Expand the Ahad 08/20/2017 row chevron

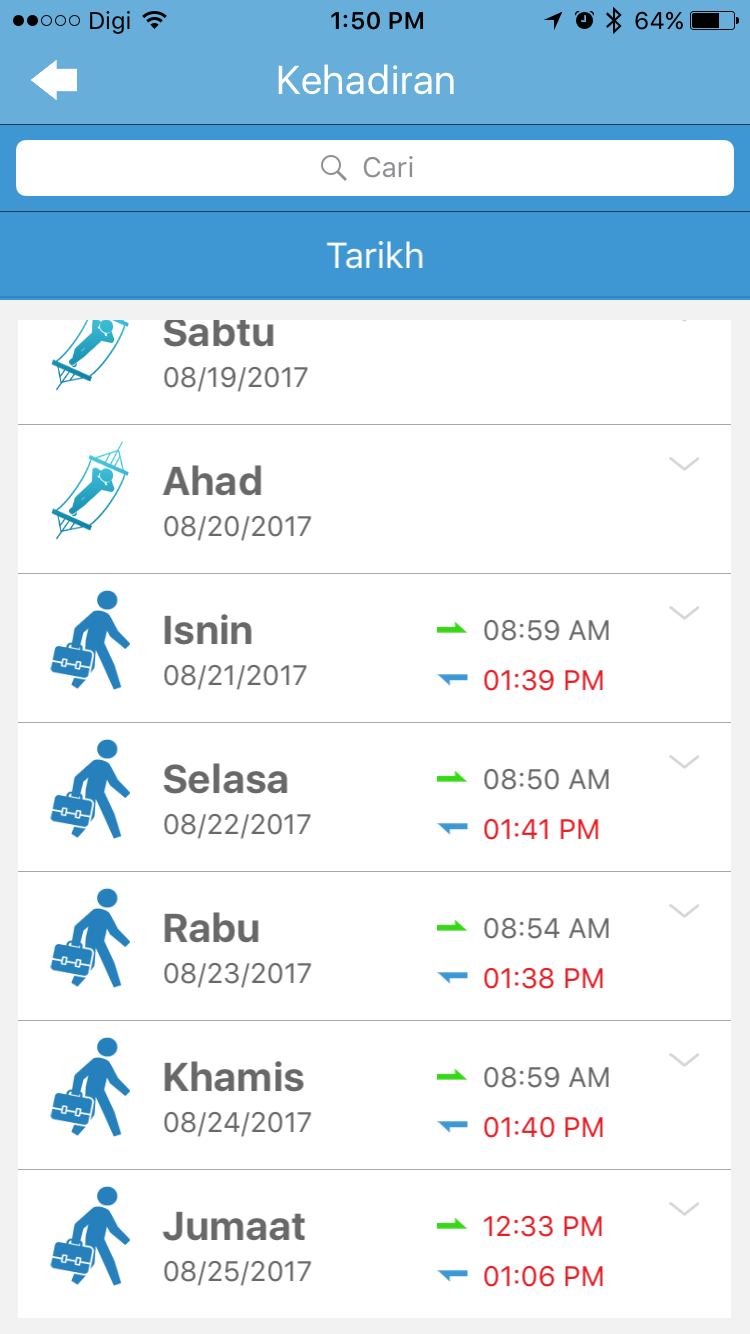[684, 463]
